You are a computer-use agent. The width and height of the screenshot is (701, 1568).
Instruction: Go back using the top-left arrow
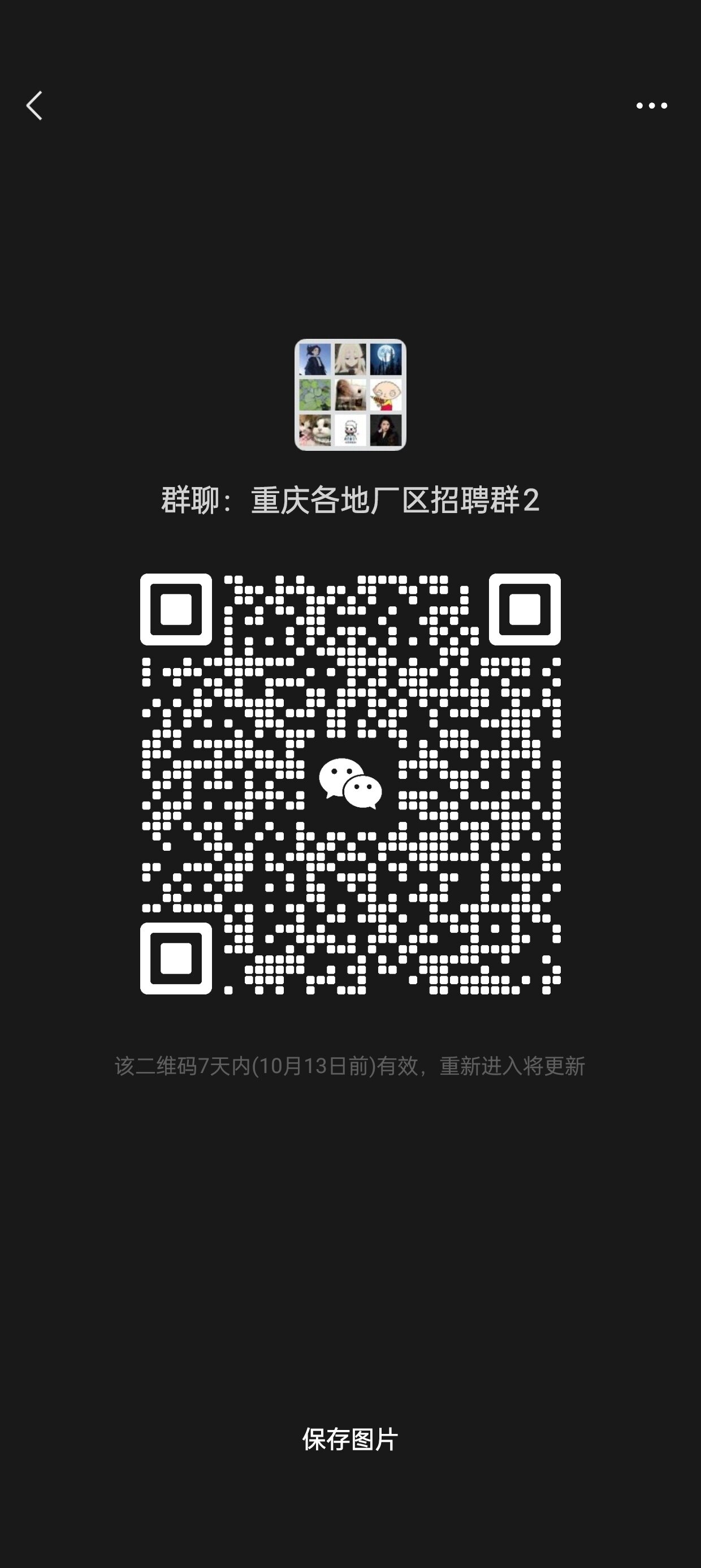pyautogui.click(x=34, y=106)
